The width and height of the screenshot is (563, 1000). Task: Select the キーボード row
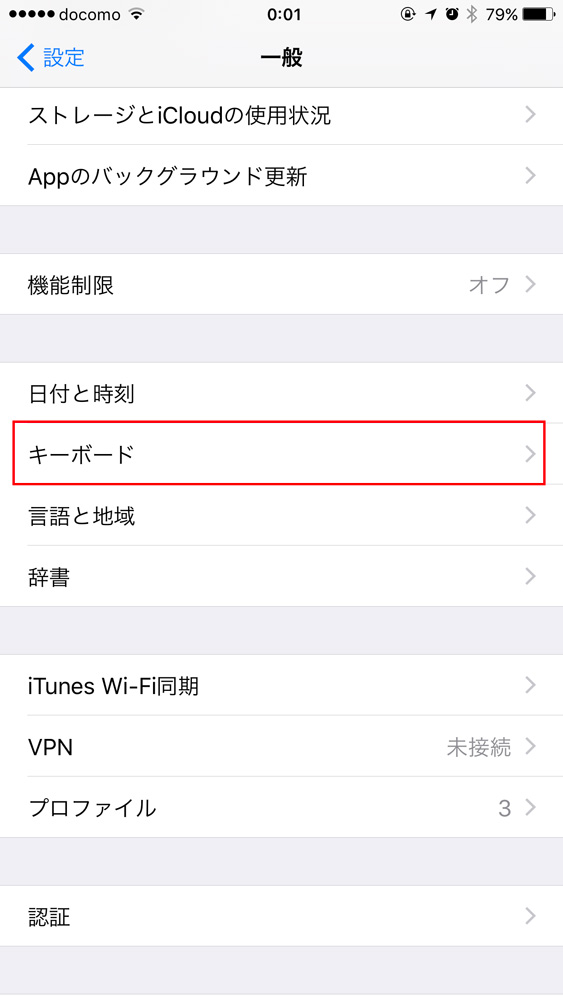[281, 454]
